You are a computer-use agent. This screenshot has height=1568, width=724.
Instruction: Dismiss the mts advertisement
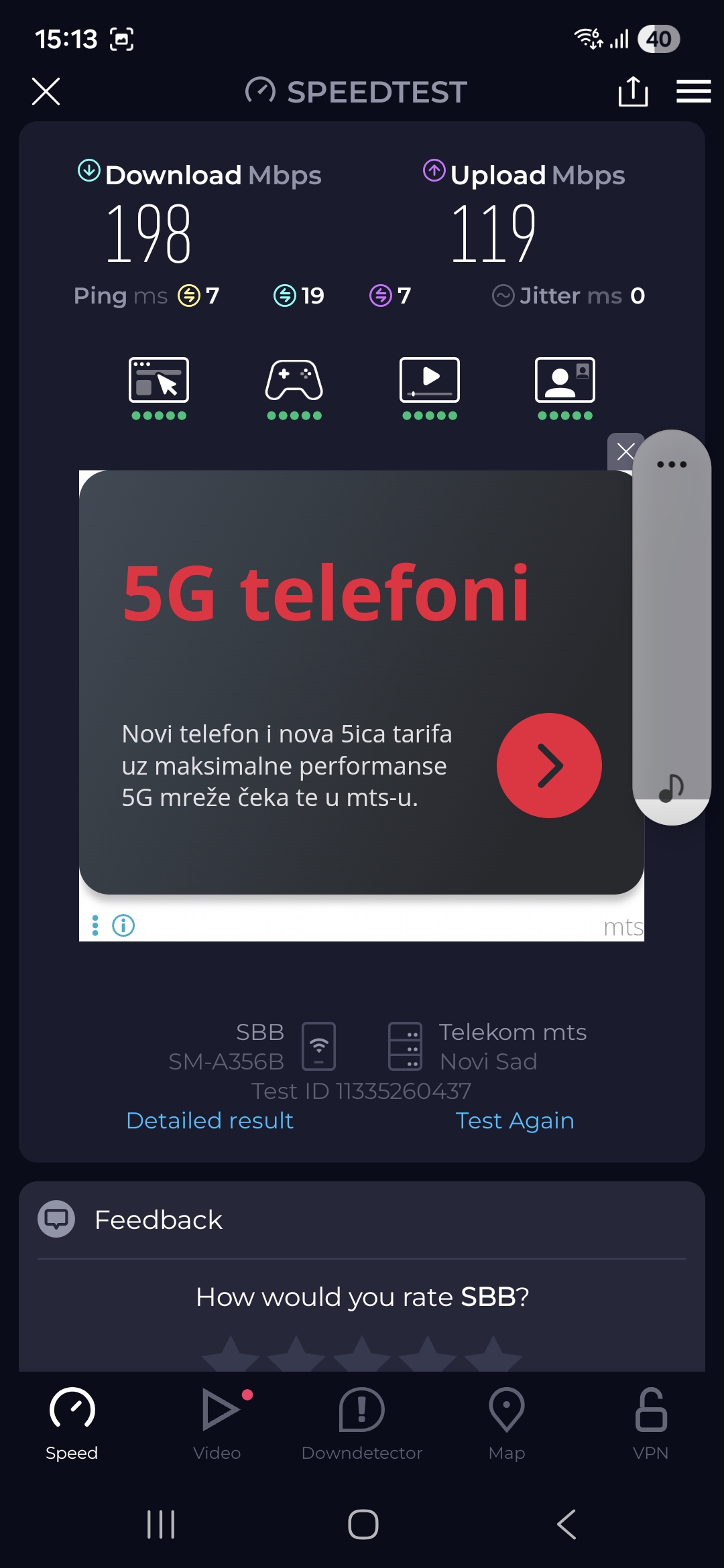pyautogui.click(x=625, y=451)
